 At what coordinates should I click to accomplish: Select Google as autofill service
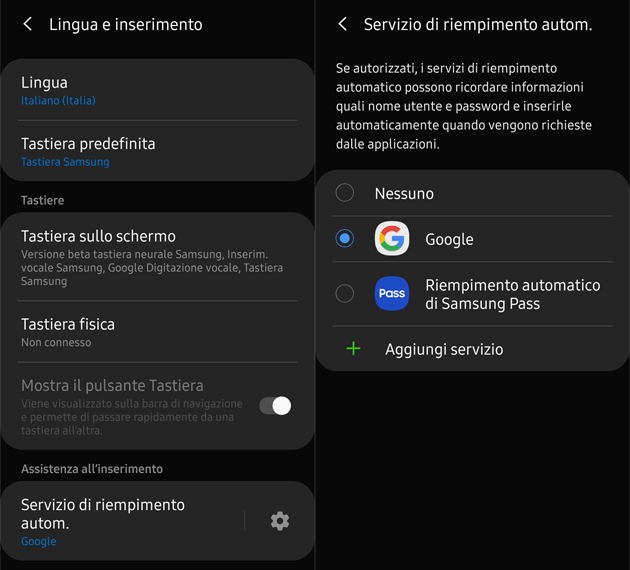click(345, 239)
